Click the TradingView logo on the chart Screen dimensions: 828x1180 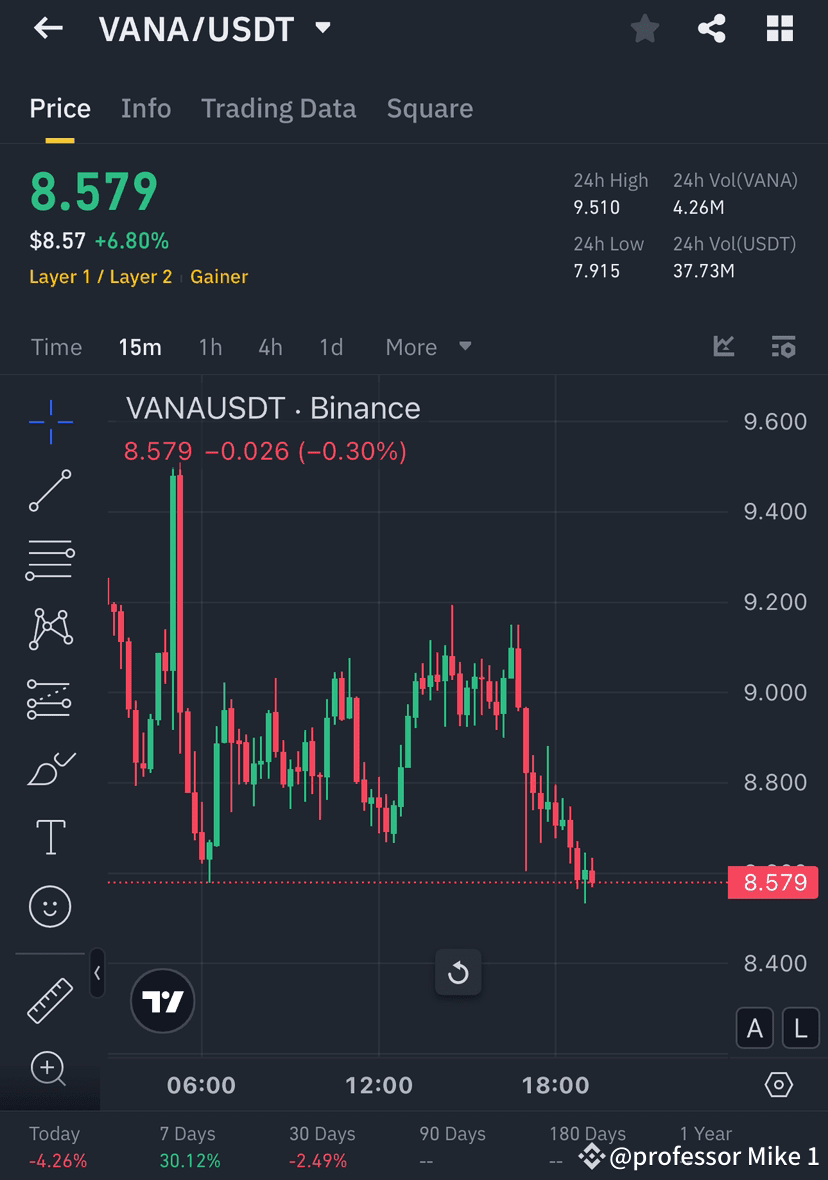point(162,1001)
